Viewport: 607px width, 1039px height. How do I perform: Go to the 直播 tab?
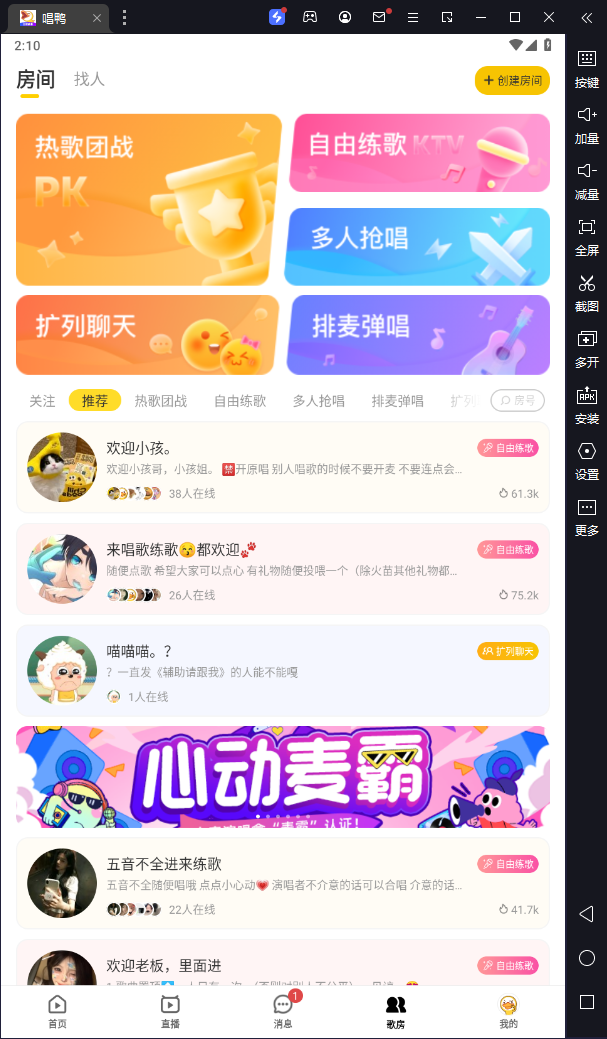pyautogui.click(x=170, y=1011)
